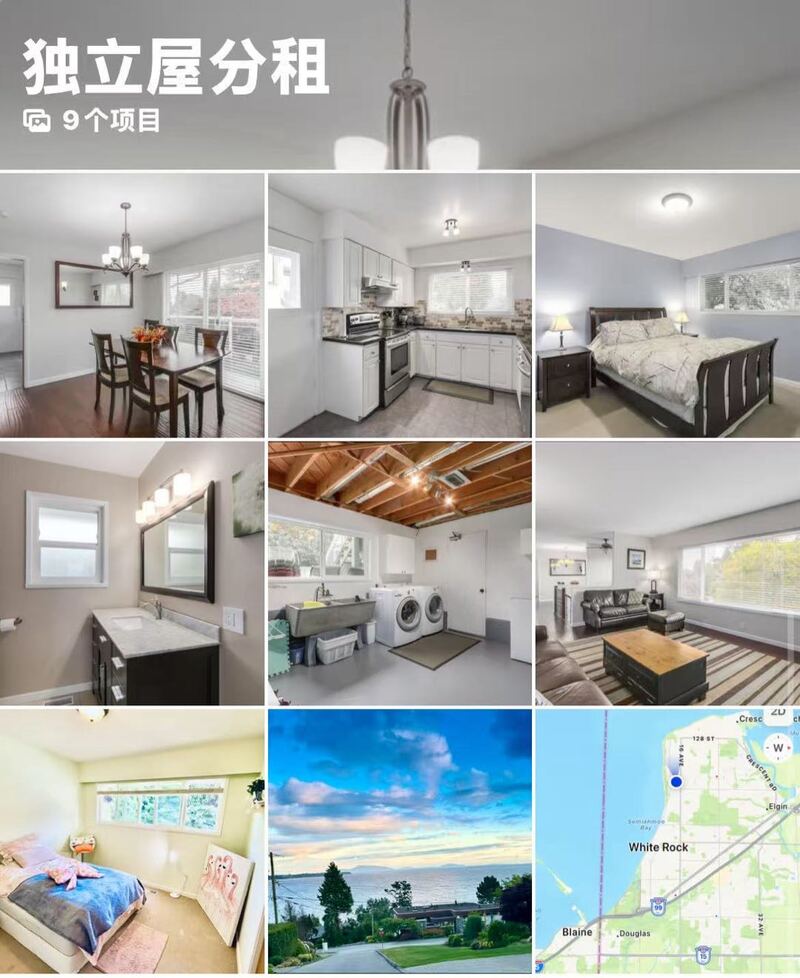The height and width of the screenshot is (978, 800).
Task: Open the White Rock map screenshot
Action: tap(668, 840)
